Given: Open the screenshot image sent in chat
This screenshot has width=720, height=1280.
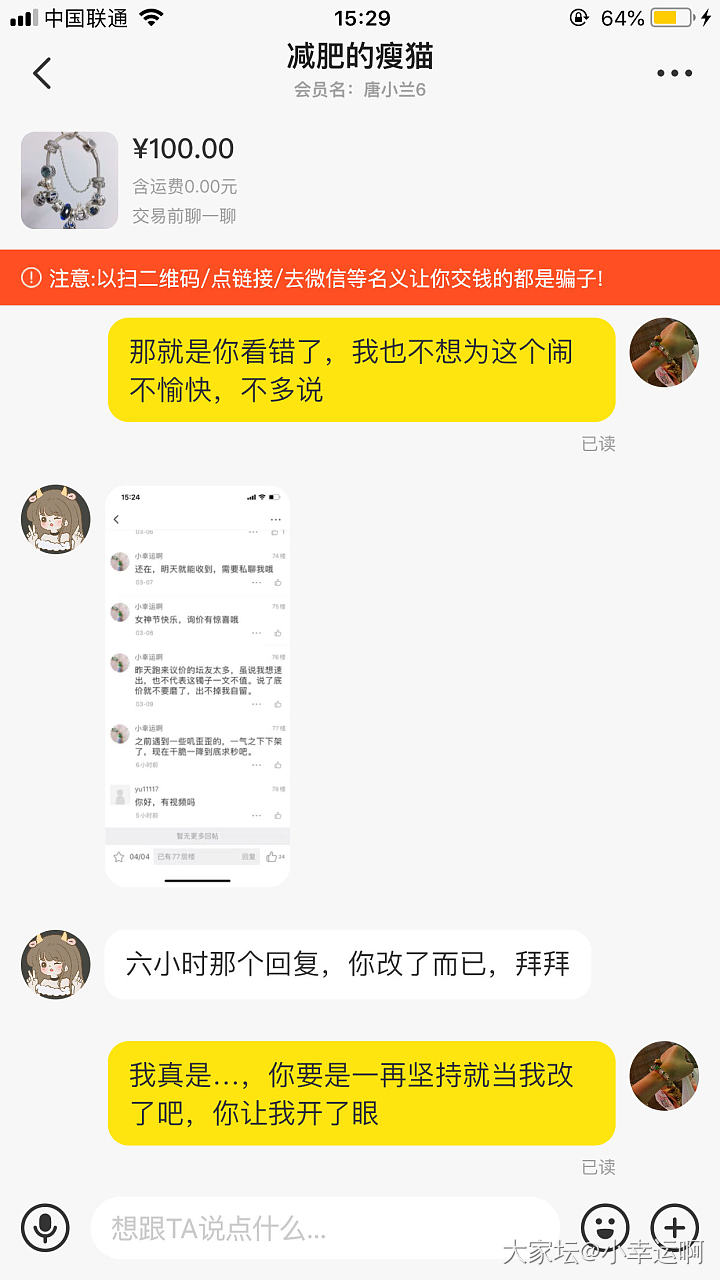Looking at the screenshot, I should [x=197, y=686].
